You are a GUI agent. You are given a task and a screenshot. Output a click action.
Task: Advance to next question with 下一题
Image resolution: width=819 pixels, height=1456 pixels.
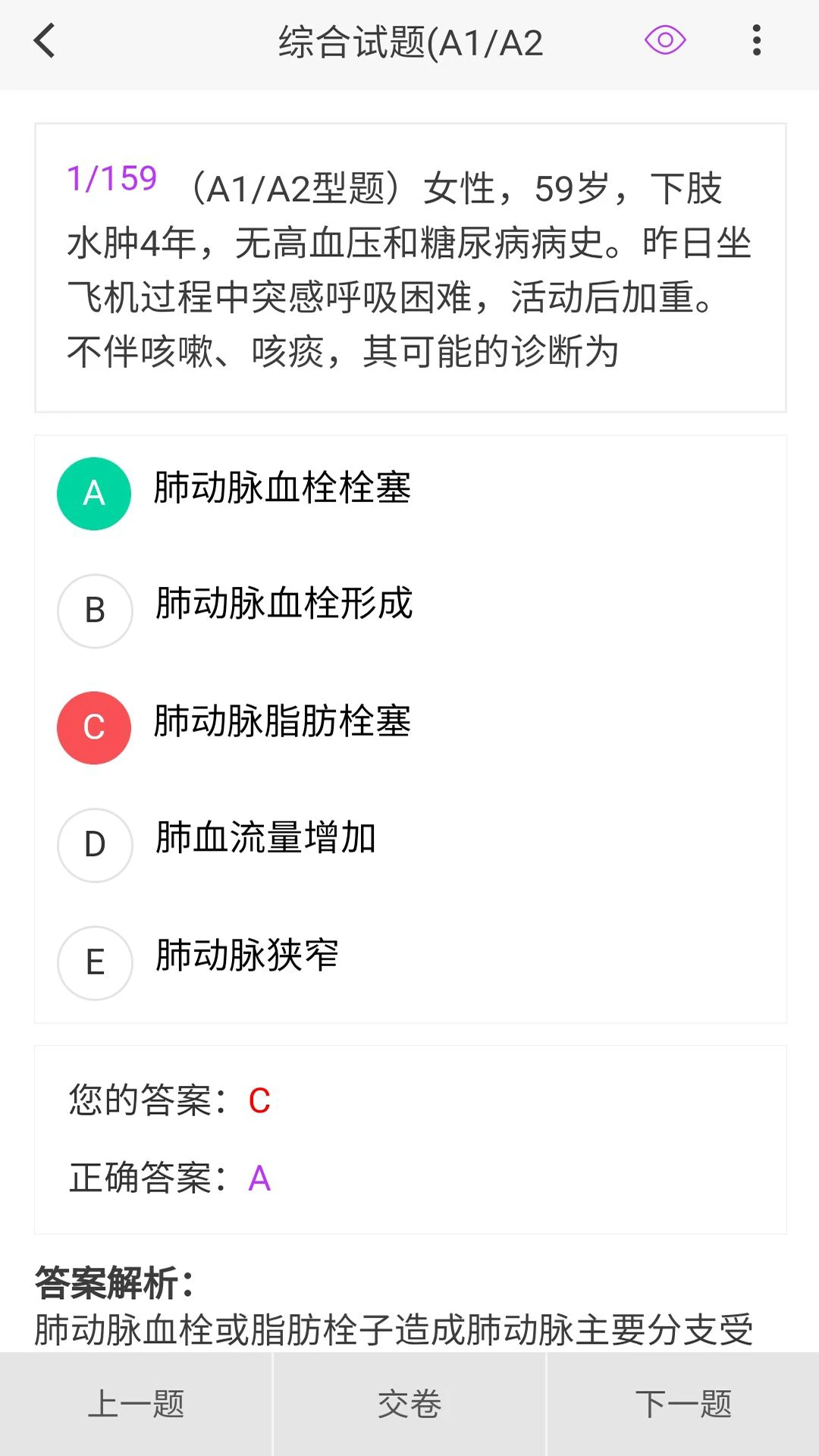(682, 1404)
